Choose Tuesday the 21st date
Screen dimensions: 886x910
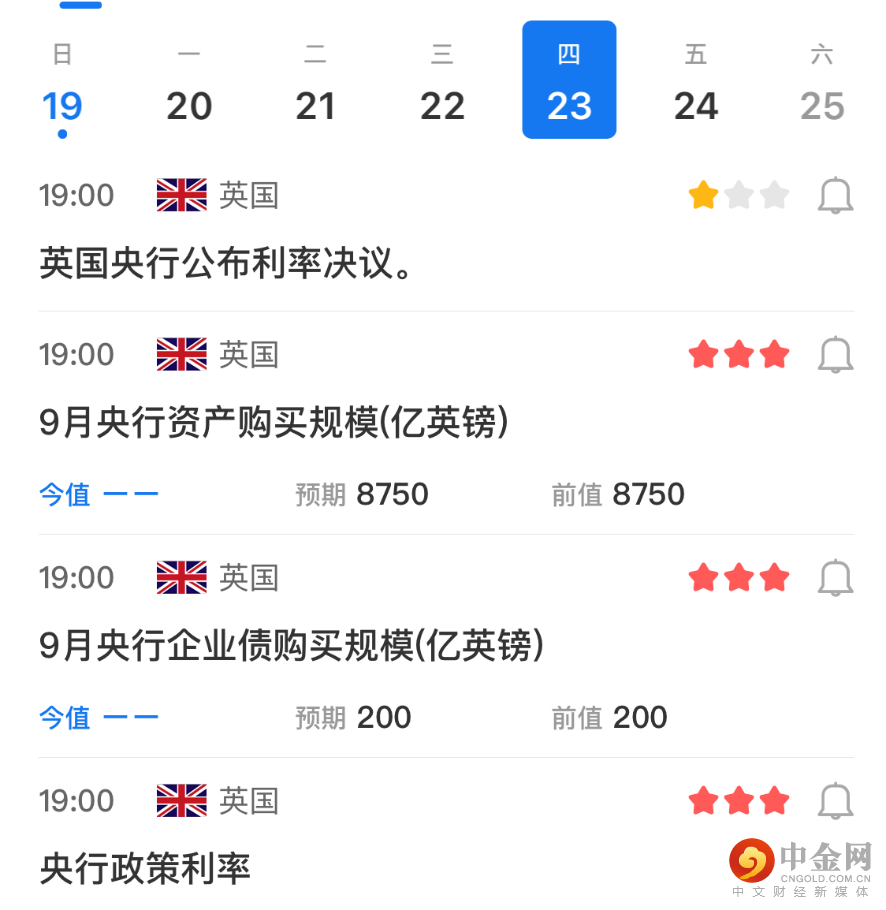(315, 91)
